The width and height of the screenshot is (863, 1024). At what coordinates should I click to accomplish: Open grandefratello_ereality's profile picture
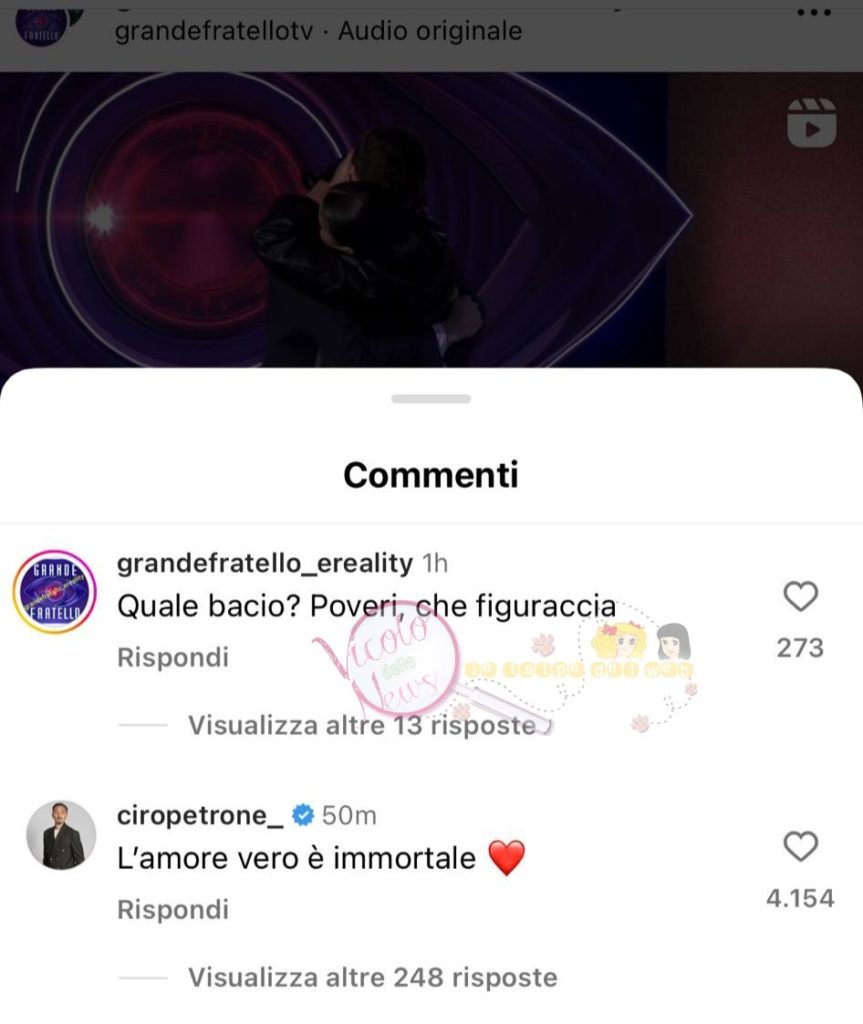54,594
